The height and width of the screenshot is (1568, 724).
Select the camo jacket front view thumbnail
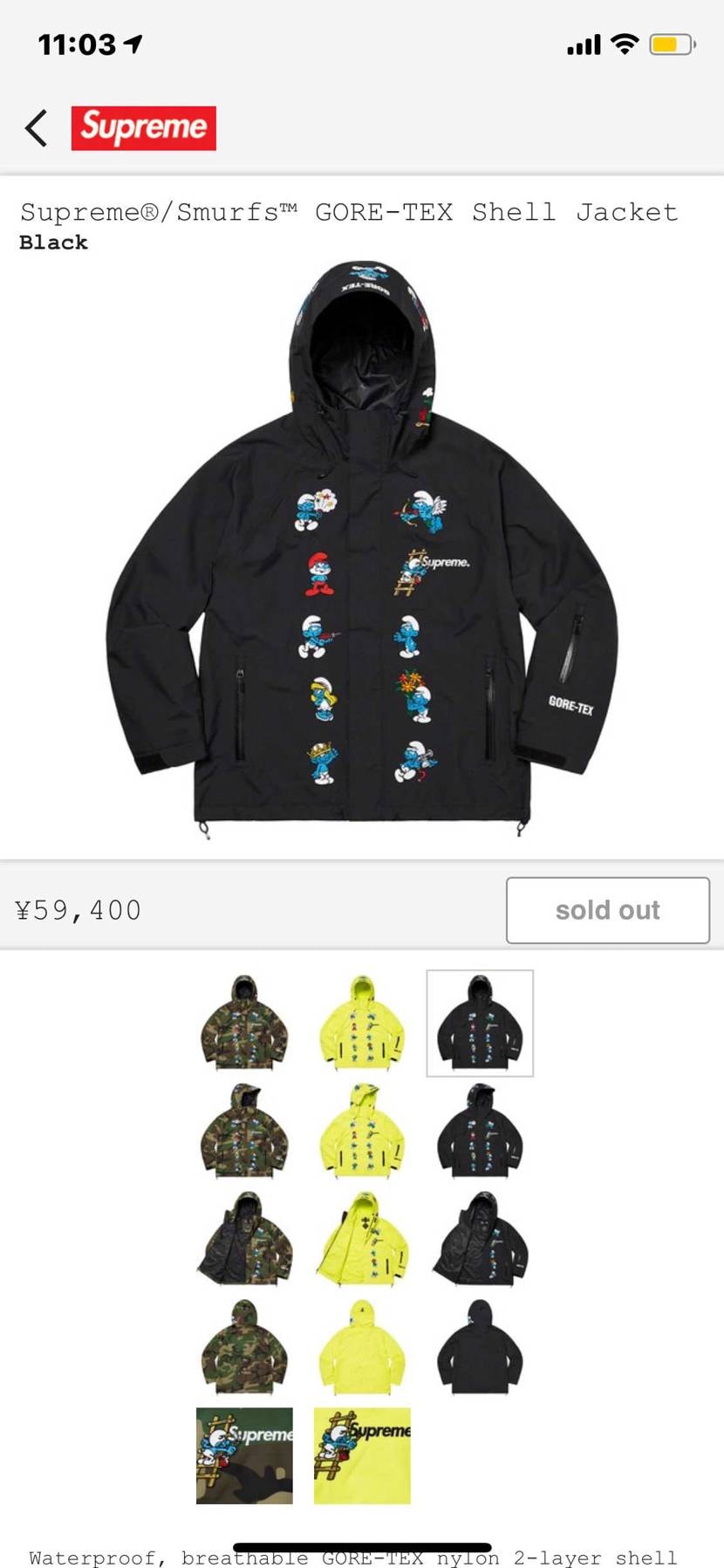click(243, 1023)
